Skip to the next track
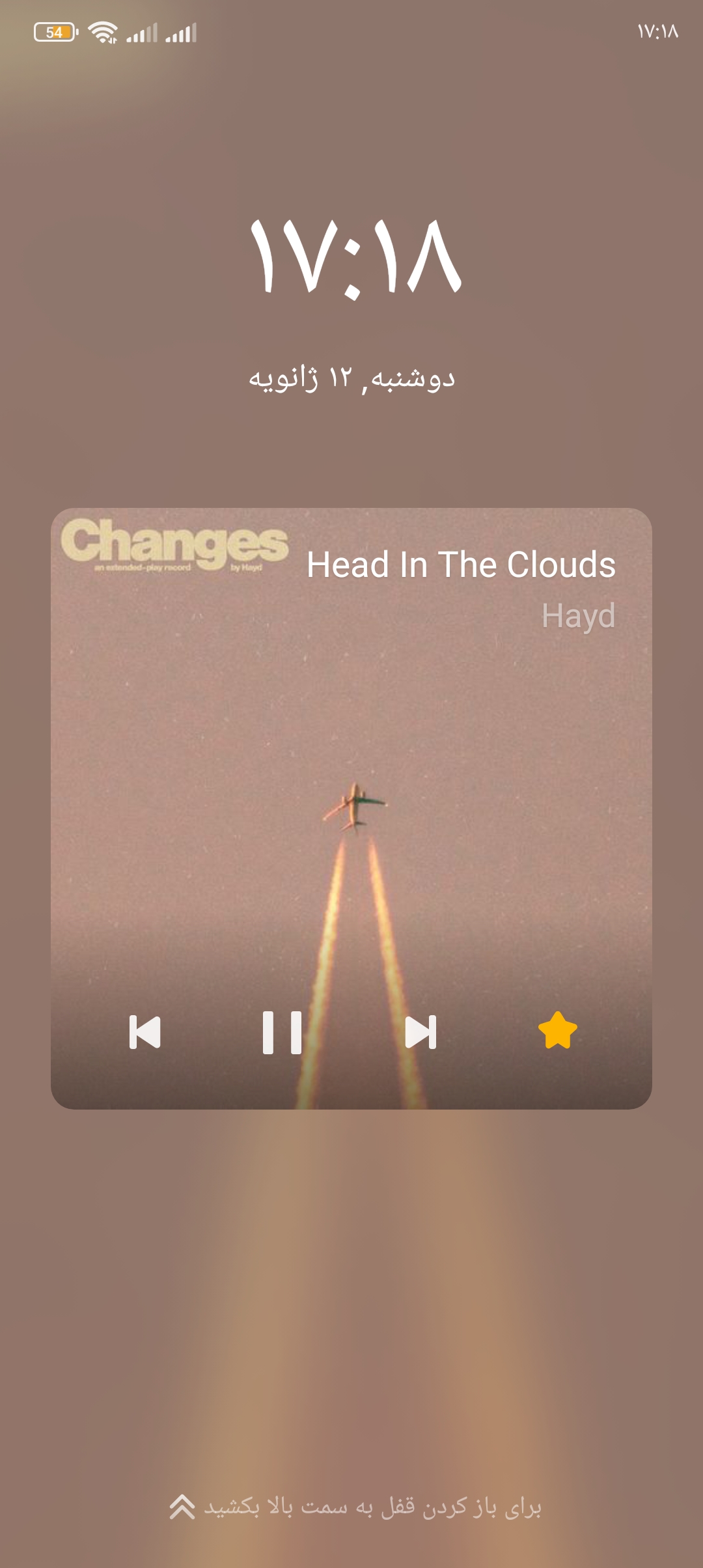This screenshot has height=1568, width=703. pos(420,1032)
